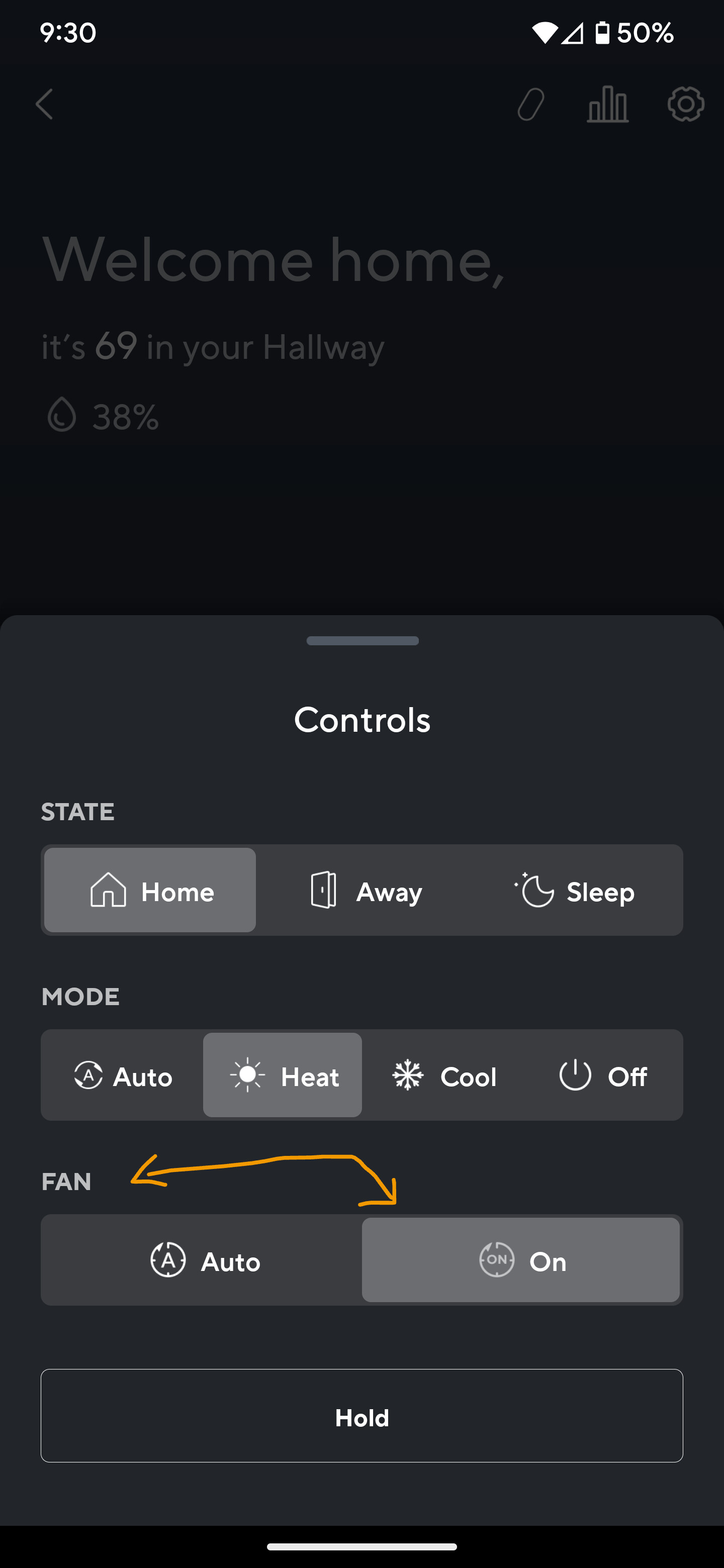724x1568 pixels.
Task: Turn the fan On
Action: (x=520, y=1260)
